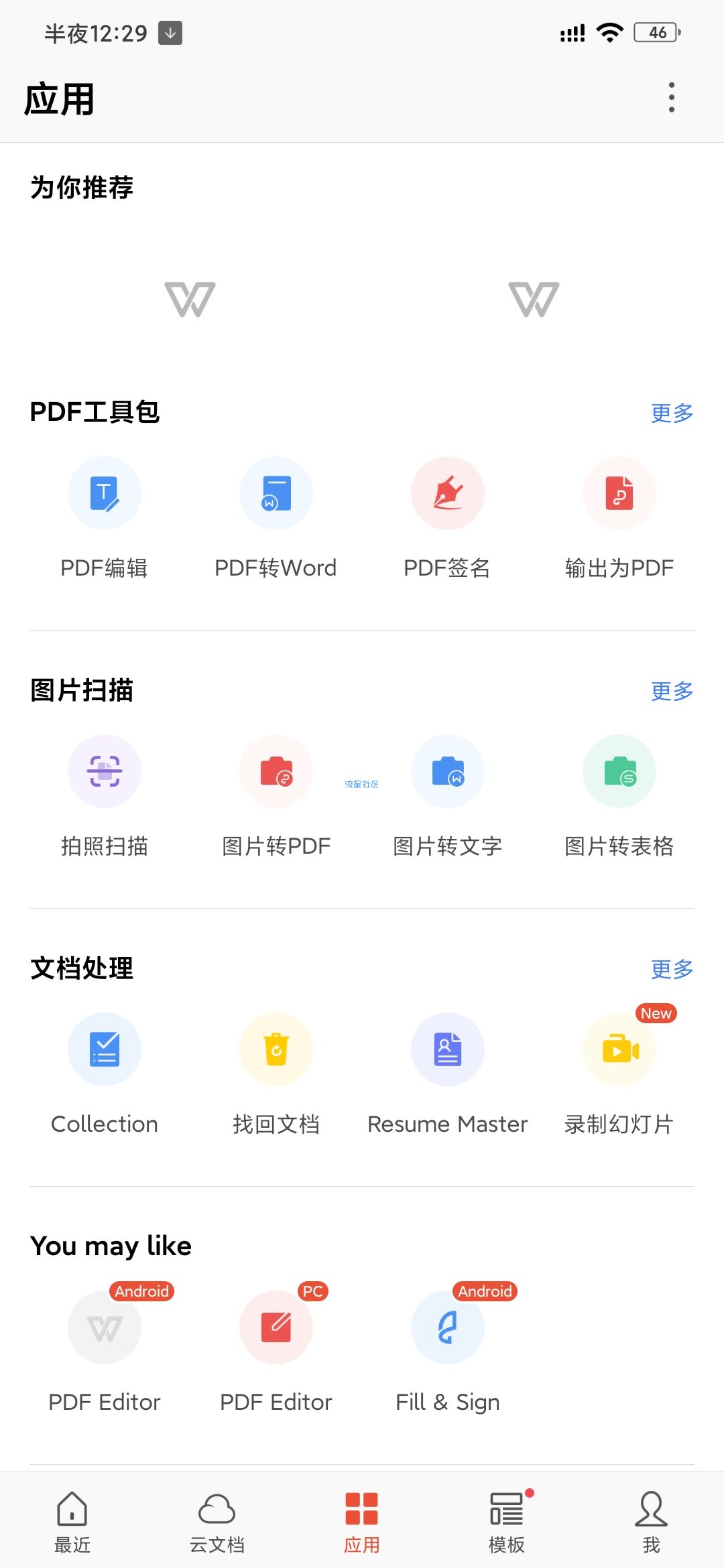This screenshot has height=1568, width=724.
Task: Tap 更多 next to 文档处理
Action: pyautogui.click(x=672, y=969)
